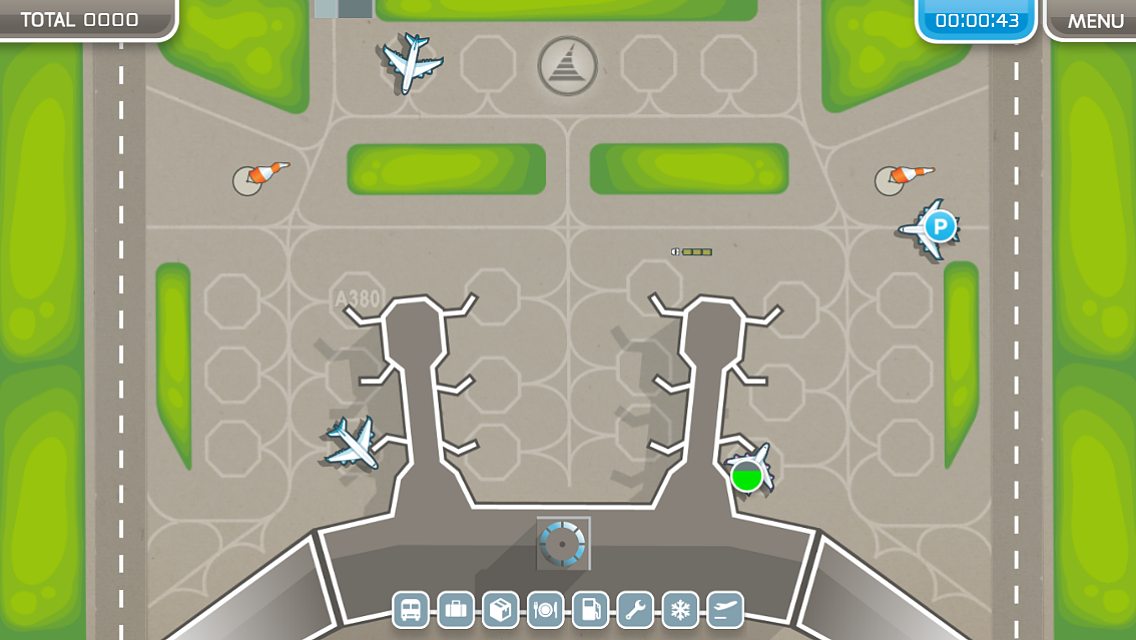Select the wrench maintenance service icon
The image size is (1136, 640).
(635, 609)
